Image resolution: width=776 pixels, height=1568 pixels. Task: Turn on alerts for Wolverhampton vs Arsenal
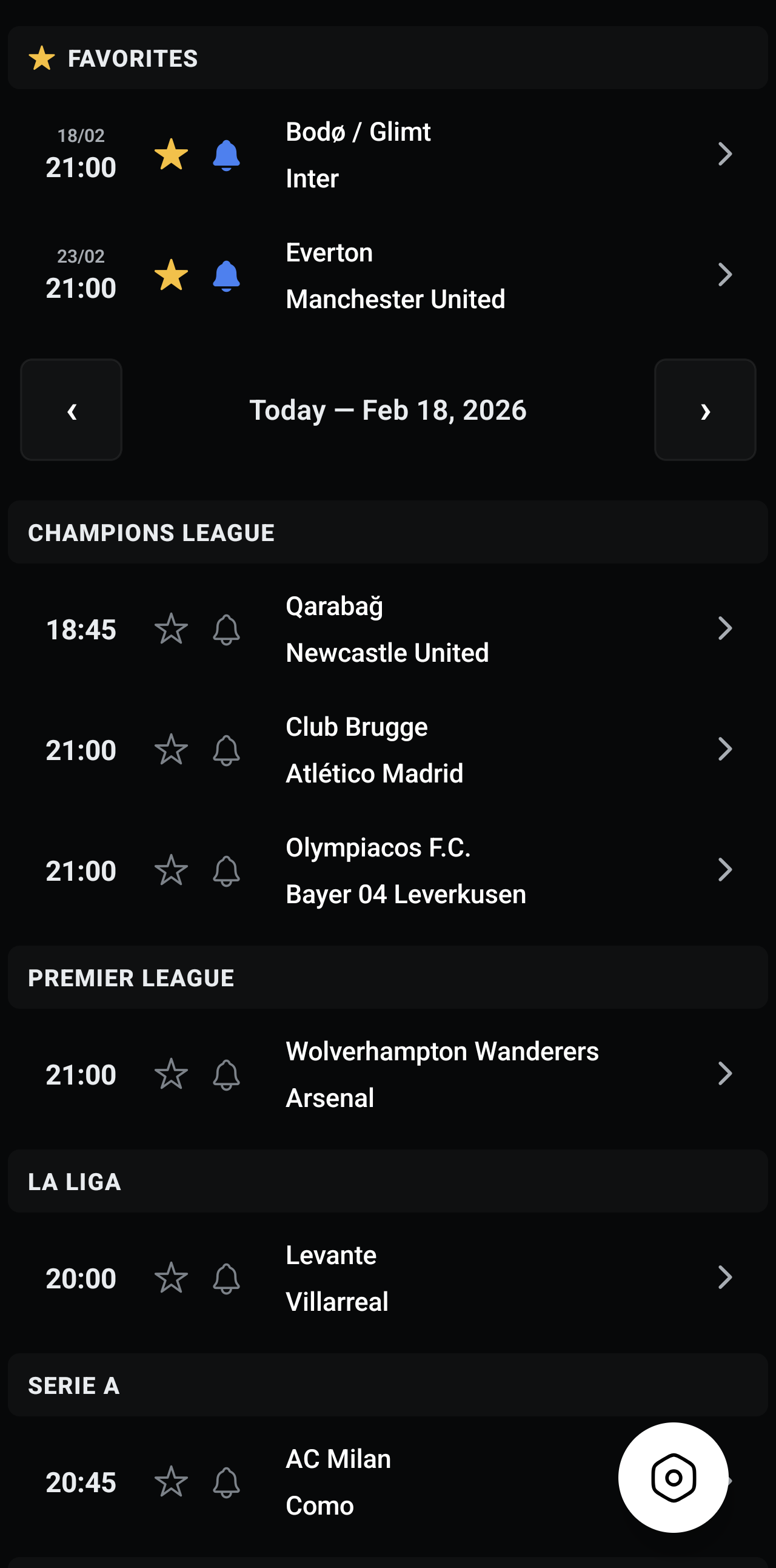(226, 1074)
